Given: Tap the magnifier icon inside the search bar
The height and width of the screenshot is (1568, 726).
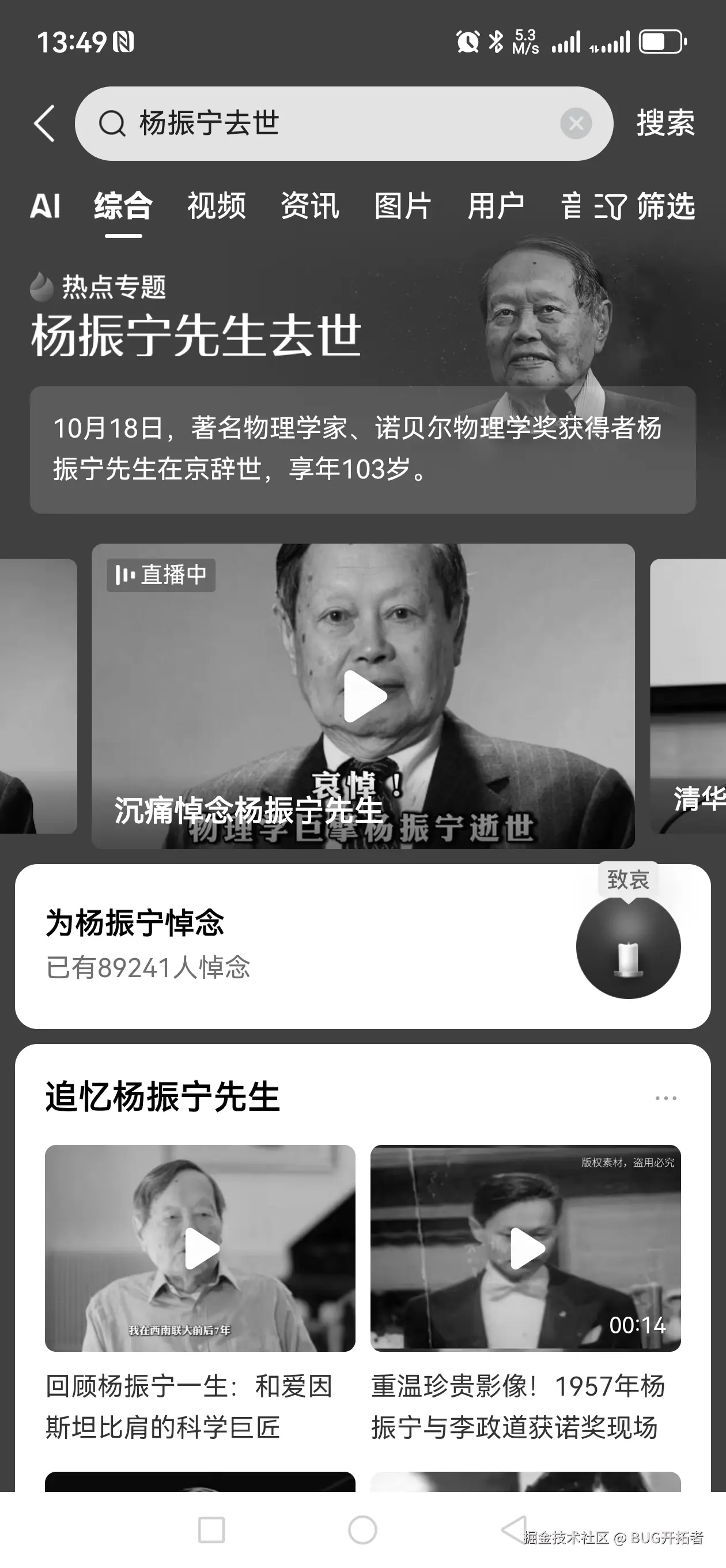Looking at the screenshot, I should [112, 123].
